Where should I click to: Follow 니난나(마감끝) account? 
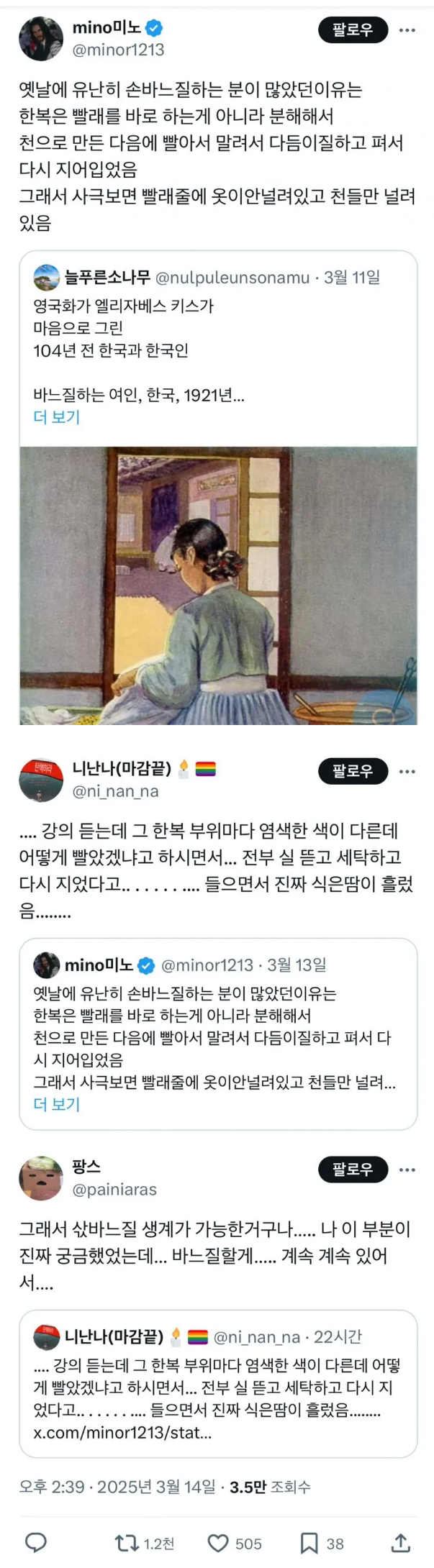tap(353, 771)
